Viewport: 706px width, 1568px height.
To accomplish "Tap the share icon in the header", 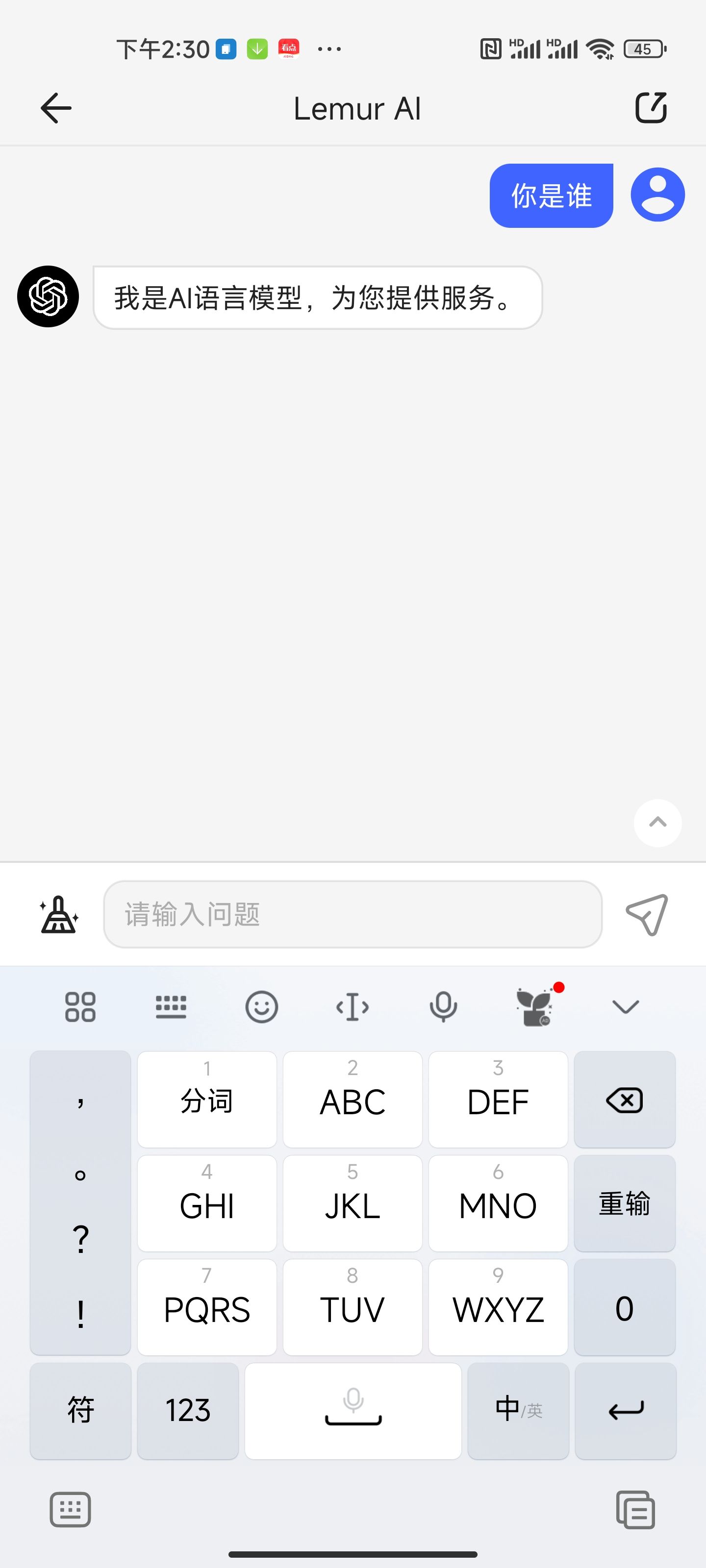I will tap(651, 108).
